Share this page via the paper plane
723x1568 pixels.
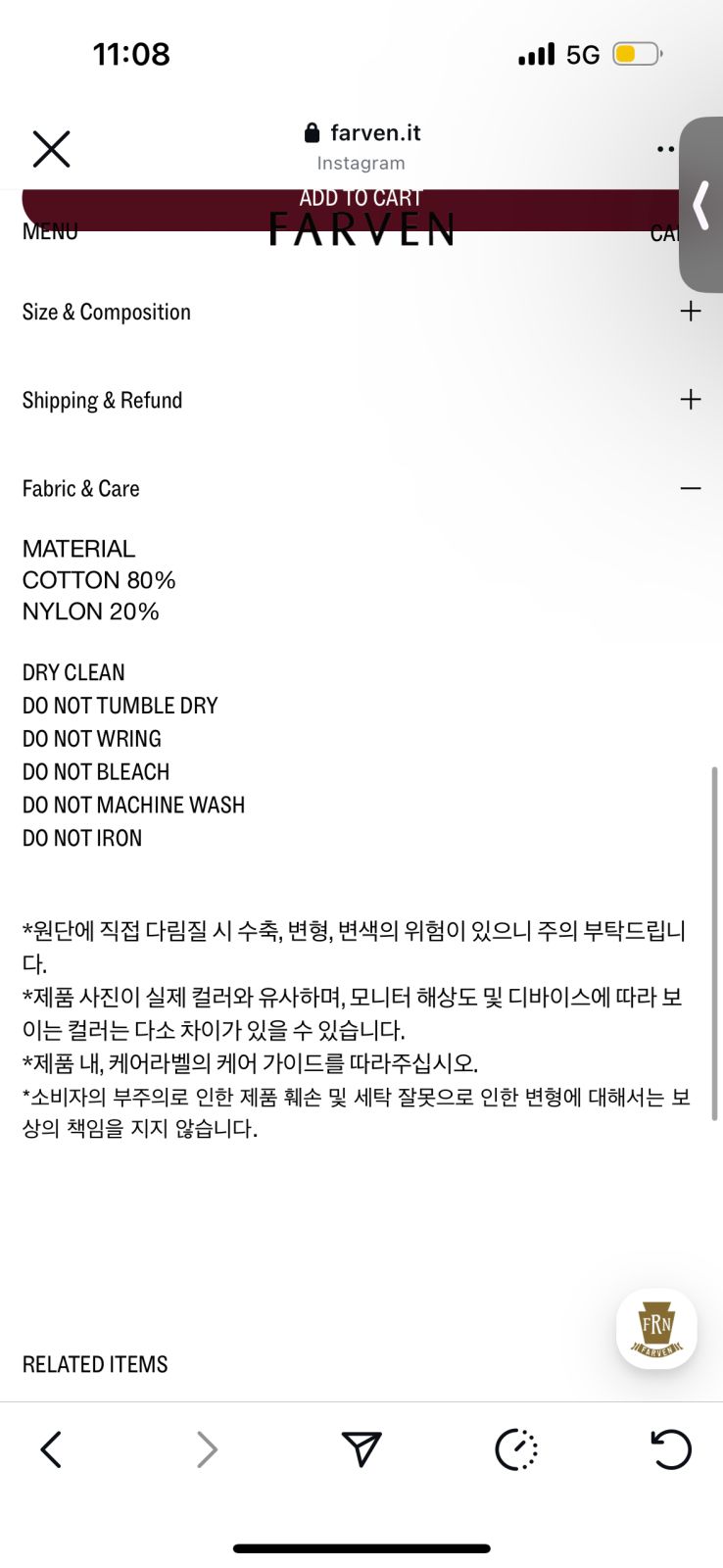point(361,1449)
